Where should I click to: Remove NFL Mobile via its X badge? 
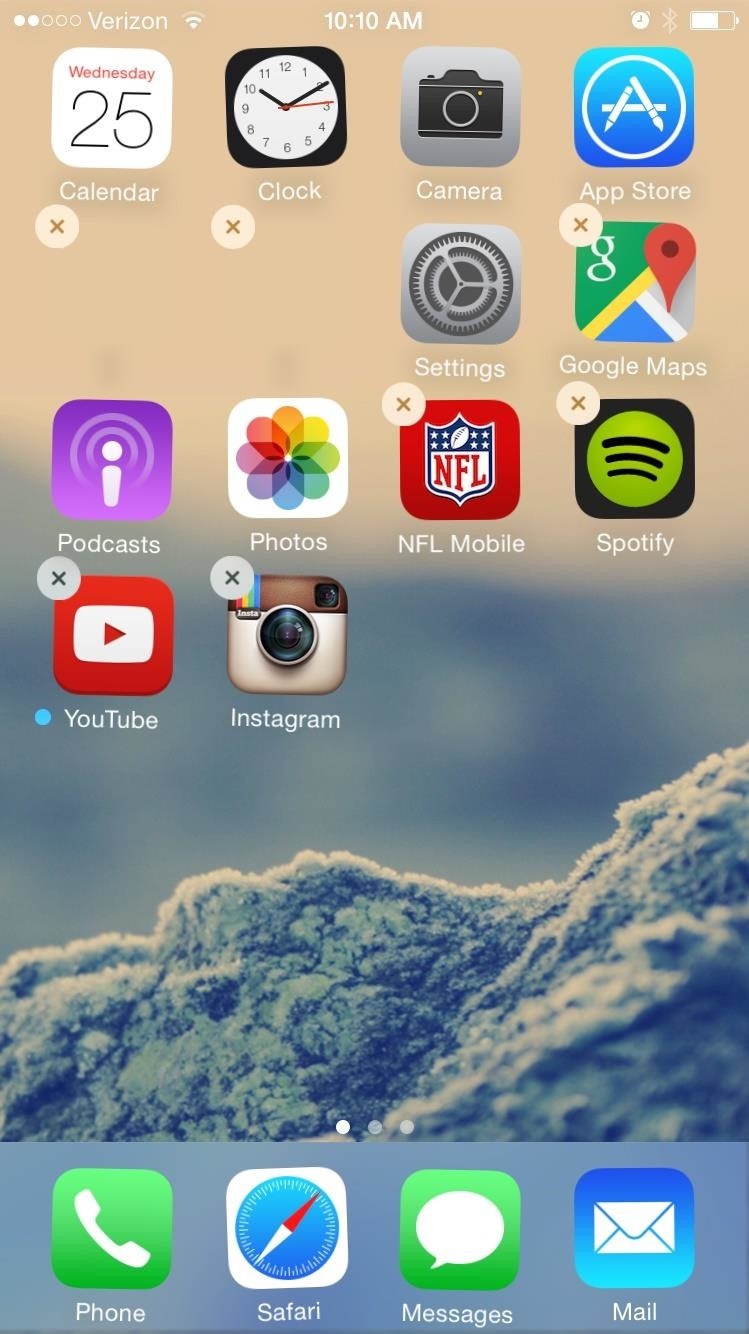(x=404, y=405)
